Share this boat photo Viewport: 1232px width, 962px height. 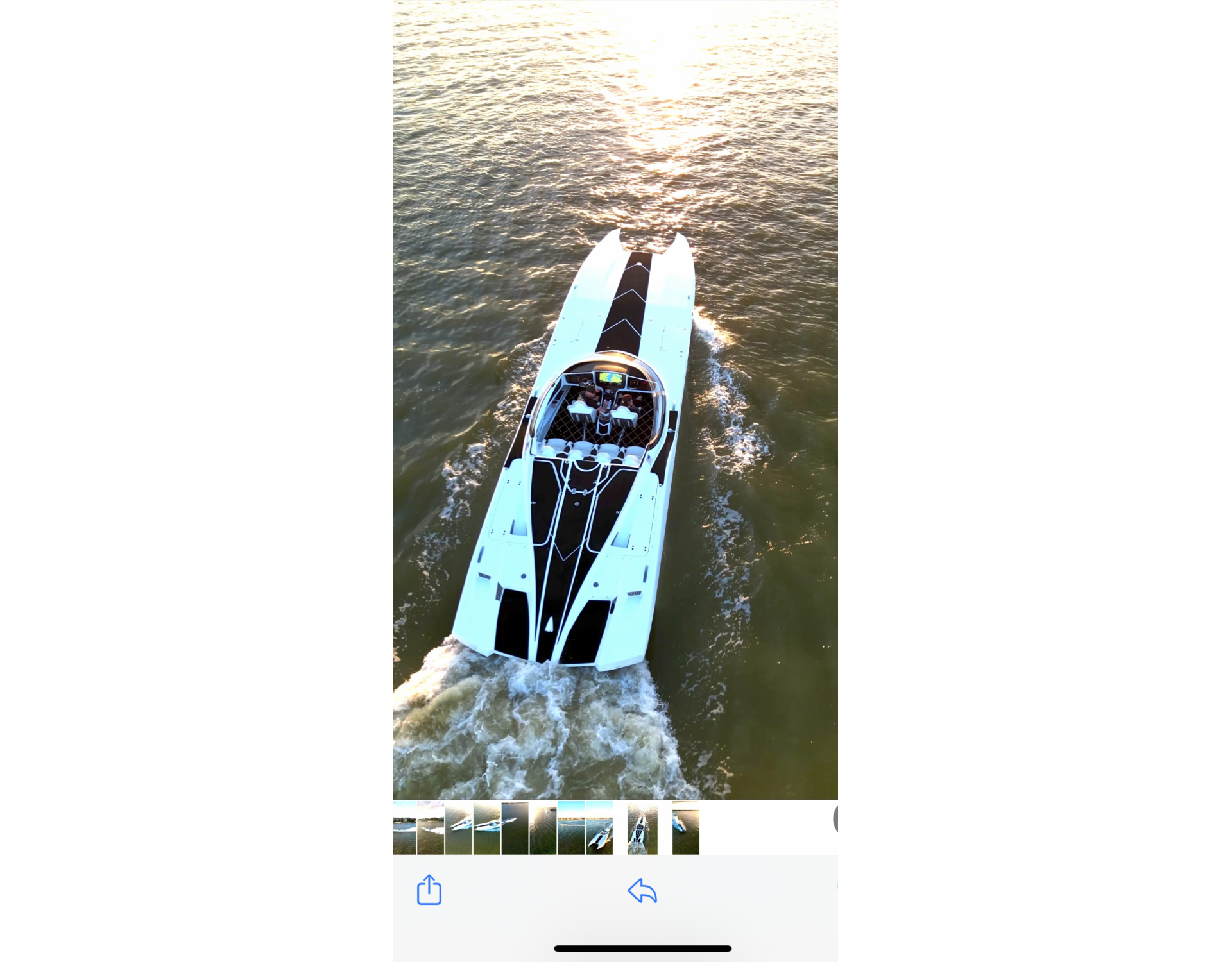pyautogui.click(x=429, y=890)
